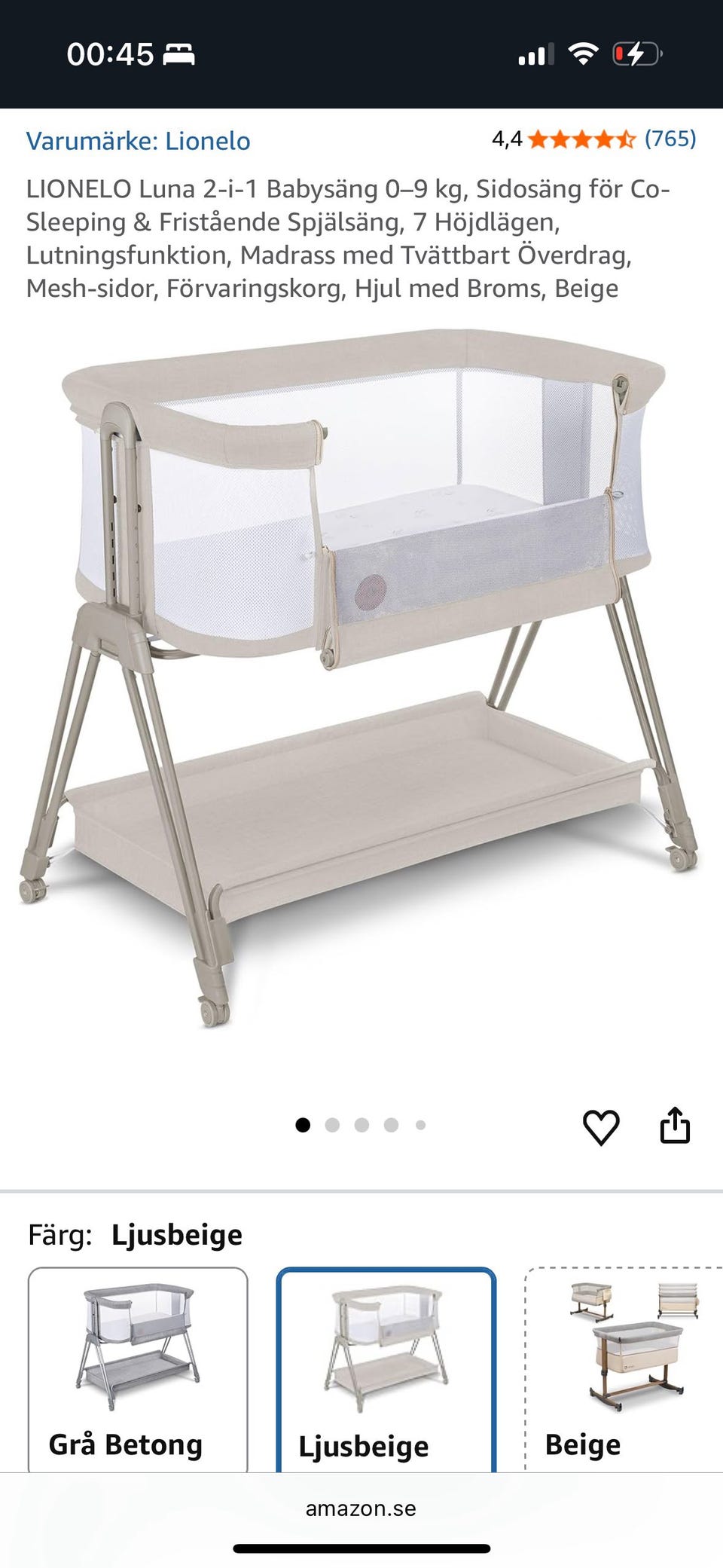Open the 765 customer reviews

click(x=670, y=139)
